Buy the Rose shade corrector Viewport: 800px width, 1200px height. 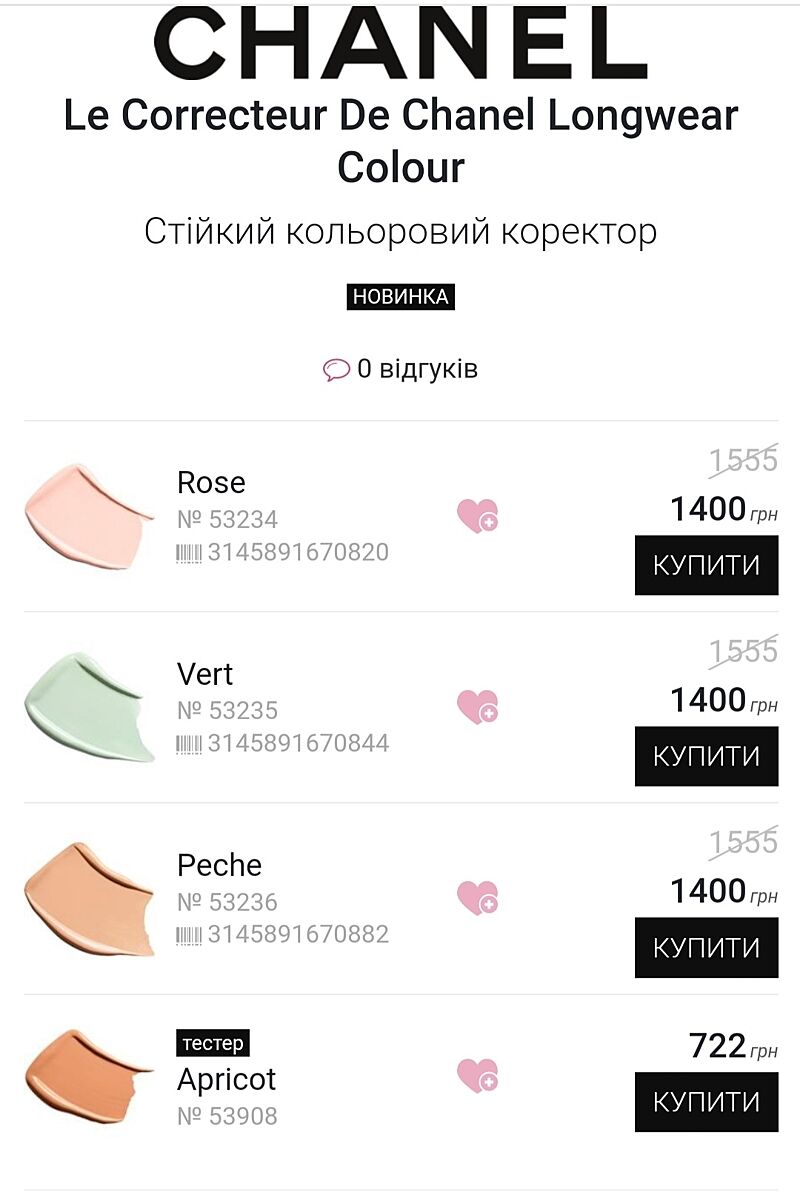(706, 565)
